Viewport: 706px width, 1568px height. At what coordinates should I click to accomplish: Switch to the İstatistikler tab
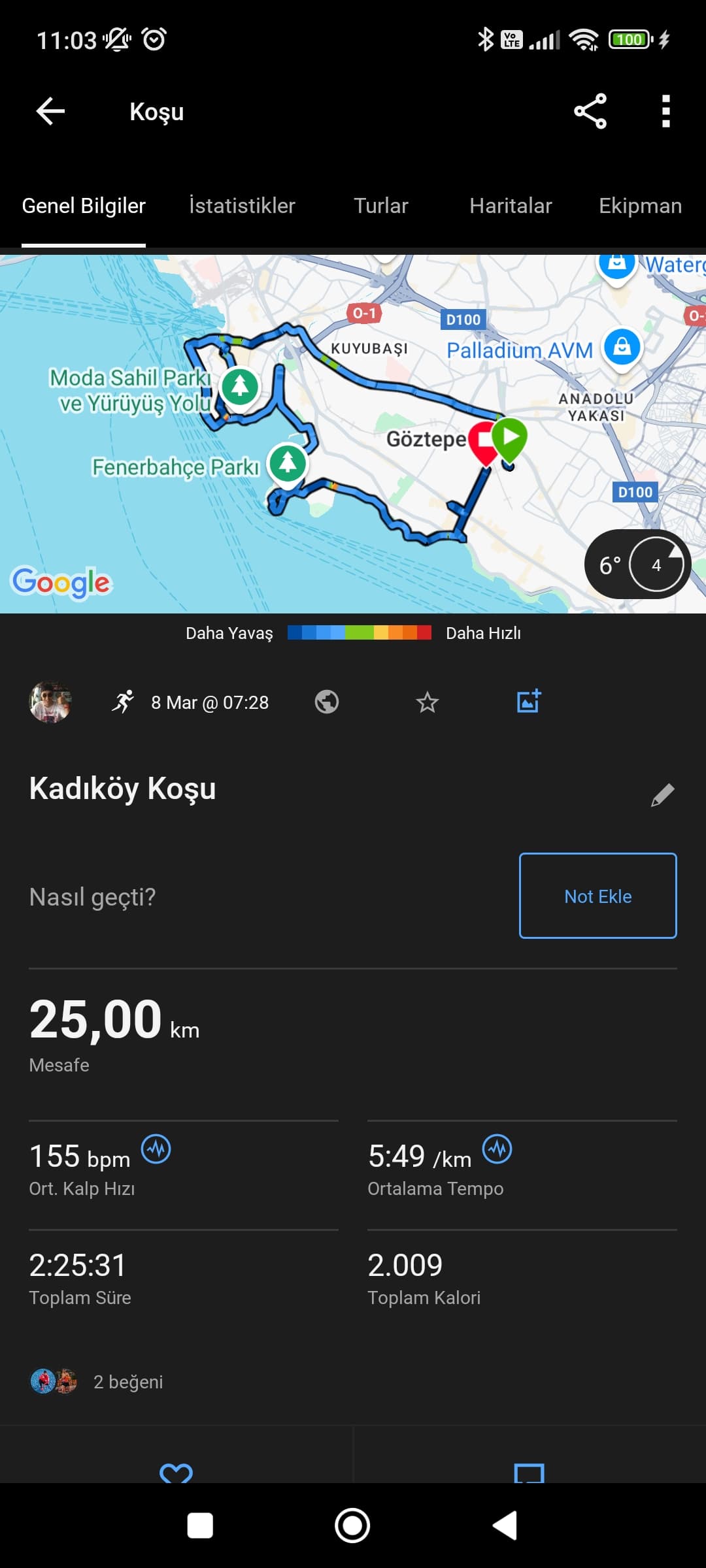pos(242,206)
